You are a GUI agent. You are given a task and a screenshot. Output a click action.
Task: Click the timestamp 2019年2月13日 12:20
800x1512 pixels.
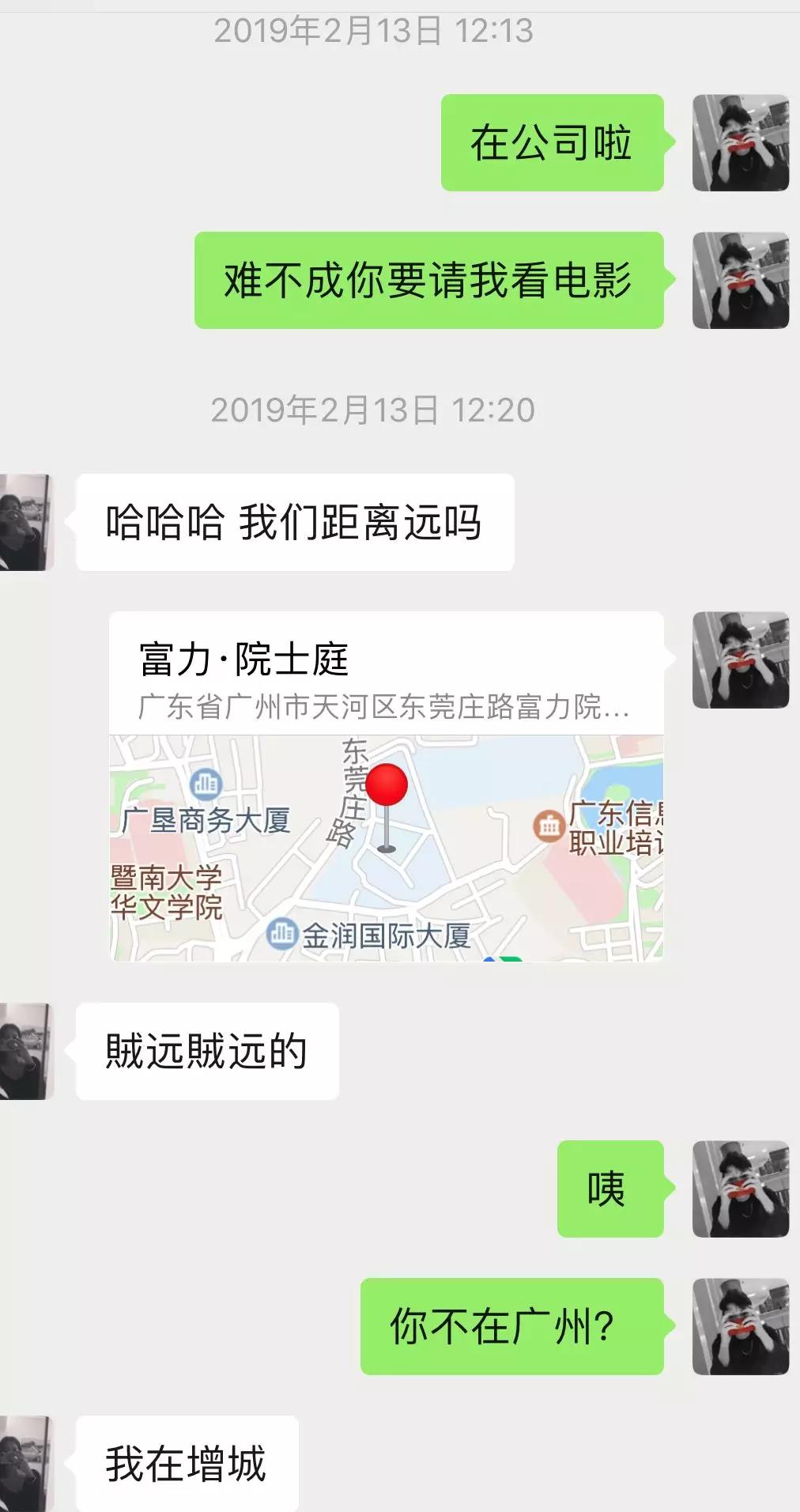(x=373, y=410)
